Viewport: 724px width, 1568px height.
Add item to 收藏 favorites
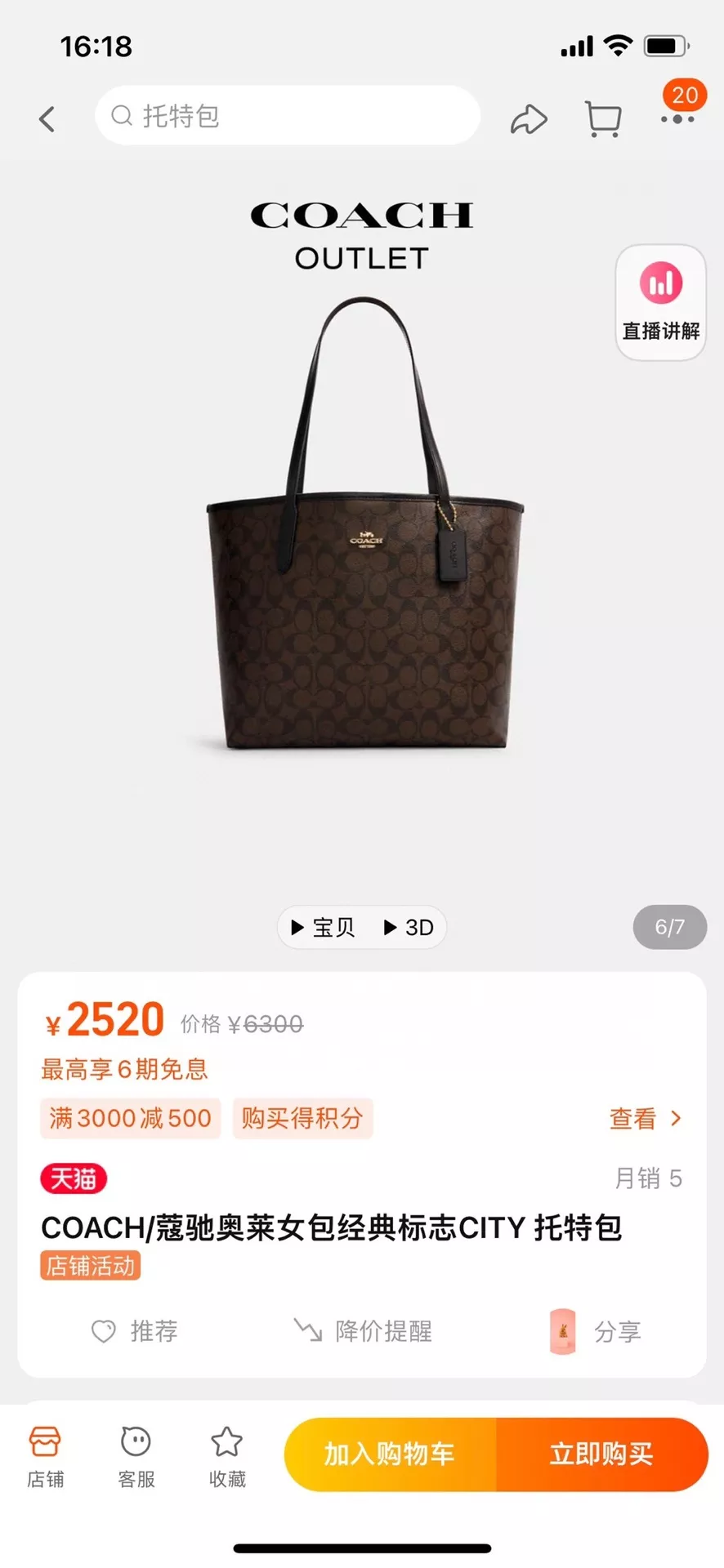227,1458
